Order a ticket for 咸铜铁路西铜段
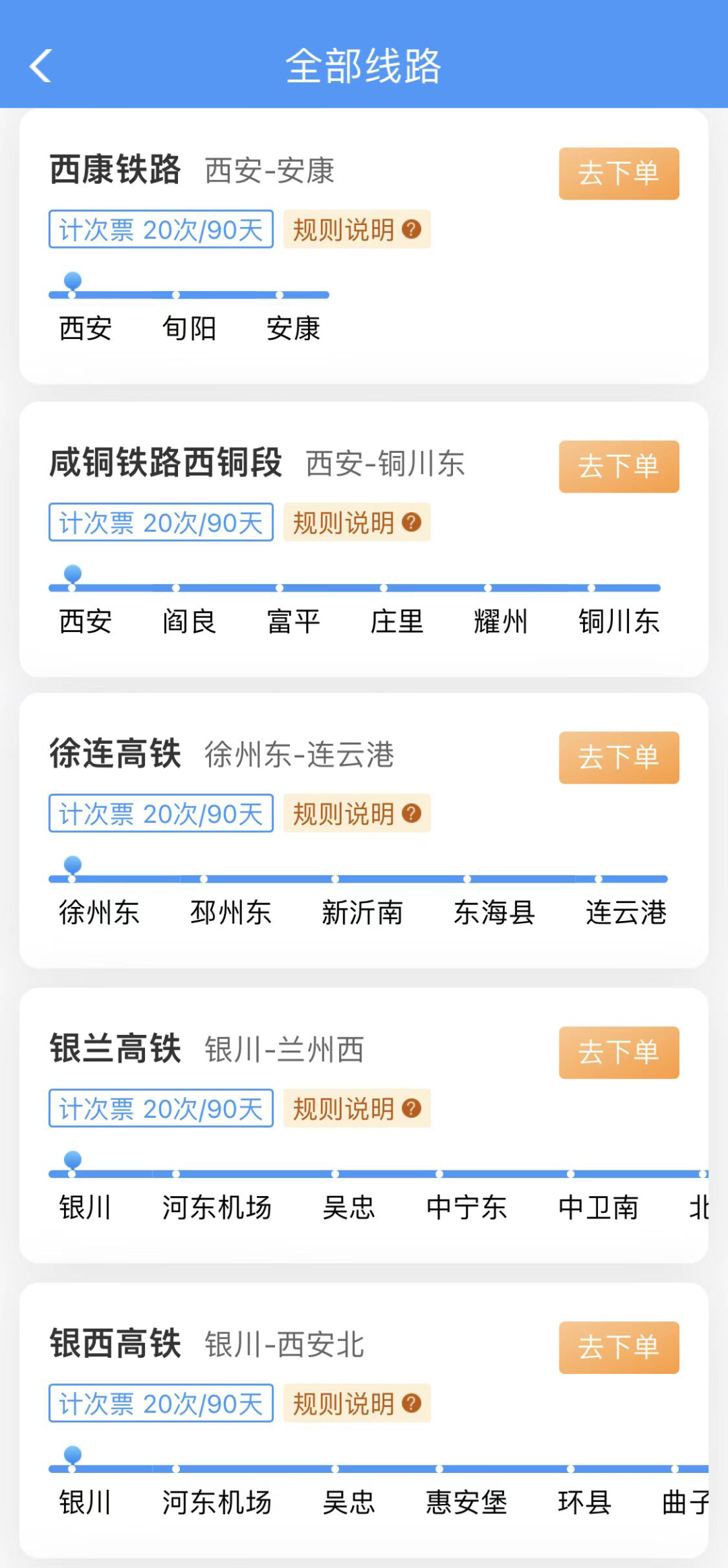The height and width of the screenshot is (1568, 728). point(618,466)
